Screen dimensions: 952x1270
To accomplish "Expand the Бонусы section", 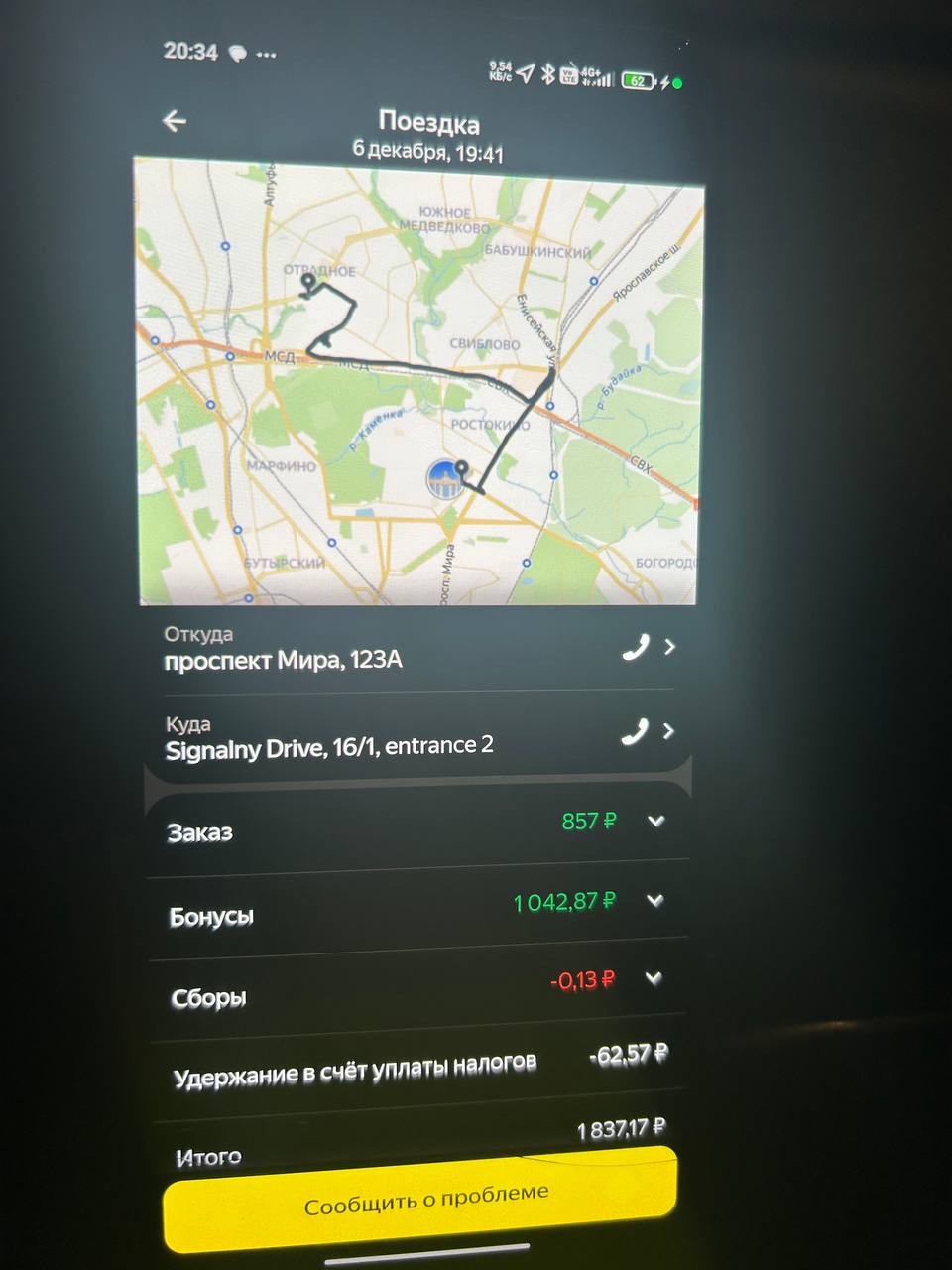I will click(x=654, y=901).
